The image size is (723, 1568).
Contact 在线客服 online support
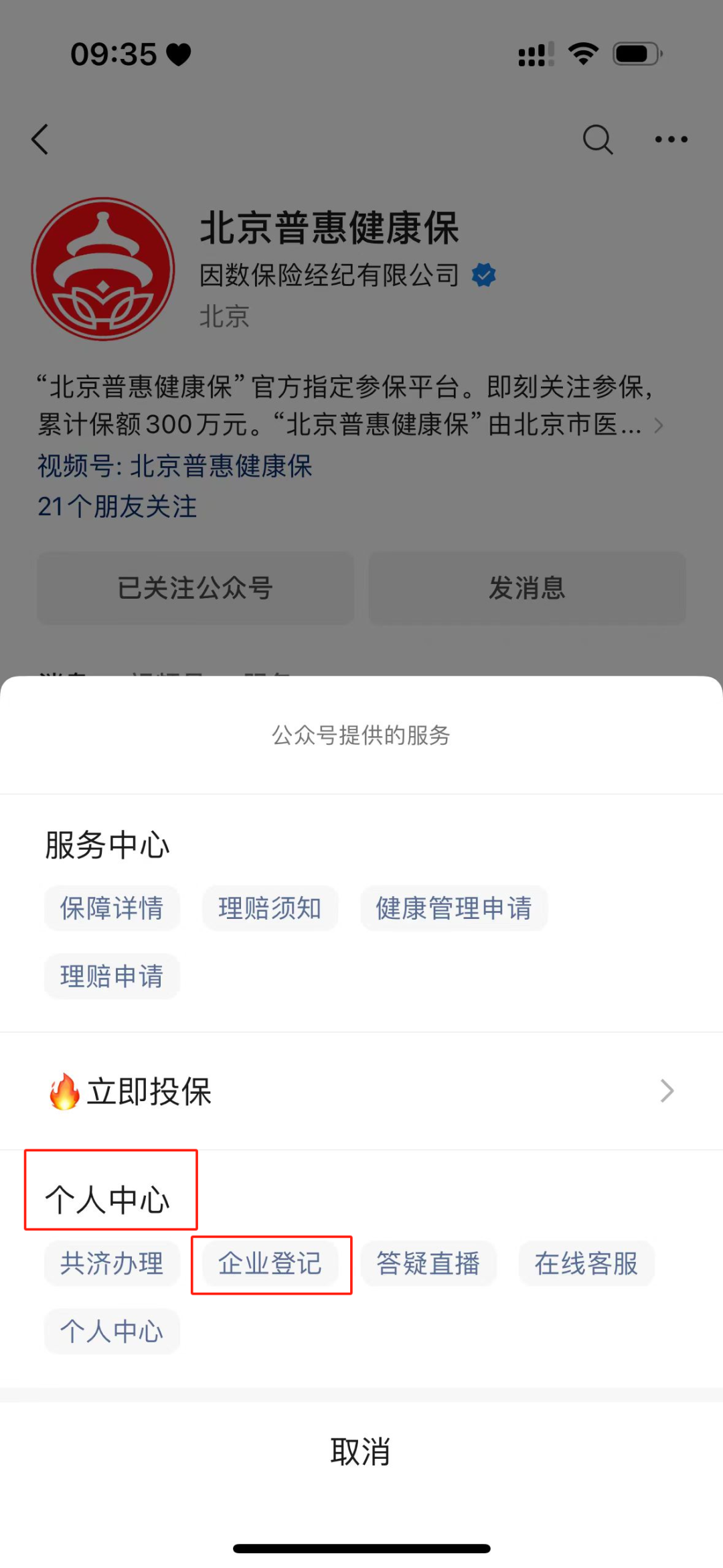(586, 1263)
